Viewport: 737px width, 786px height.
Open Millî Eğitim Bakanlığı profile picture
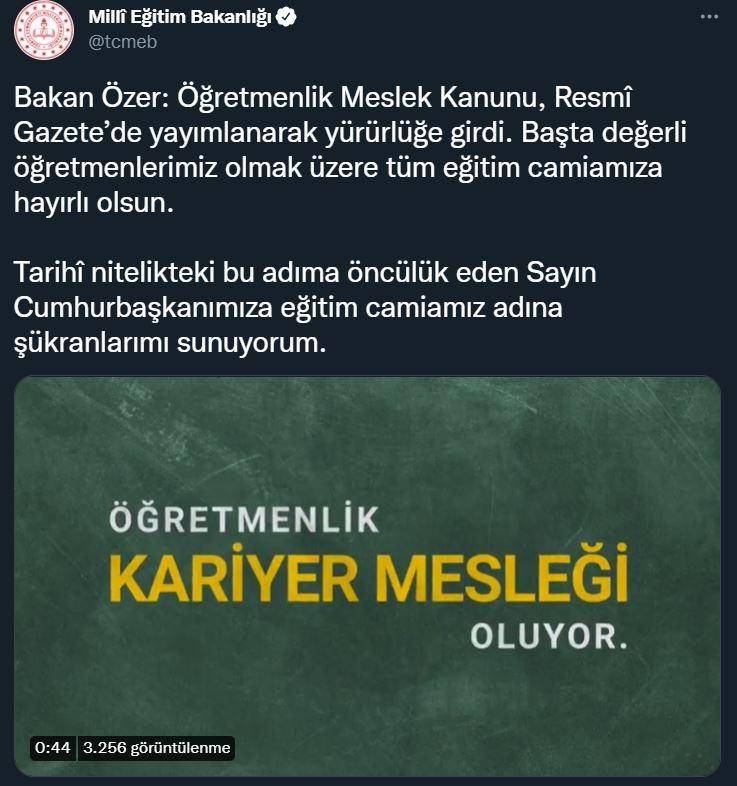[x=40, y=29]
